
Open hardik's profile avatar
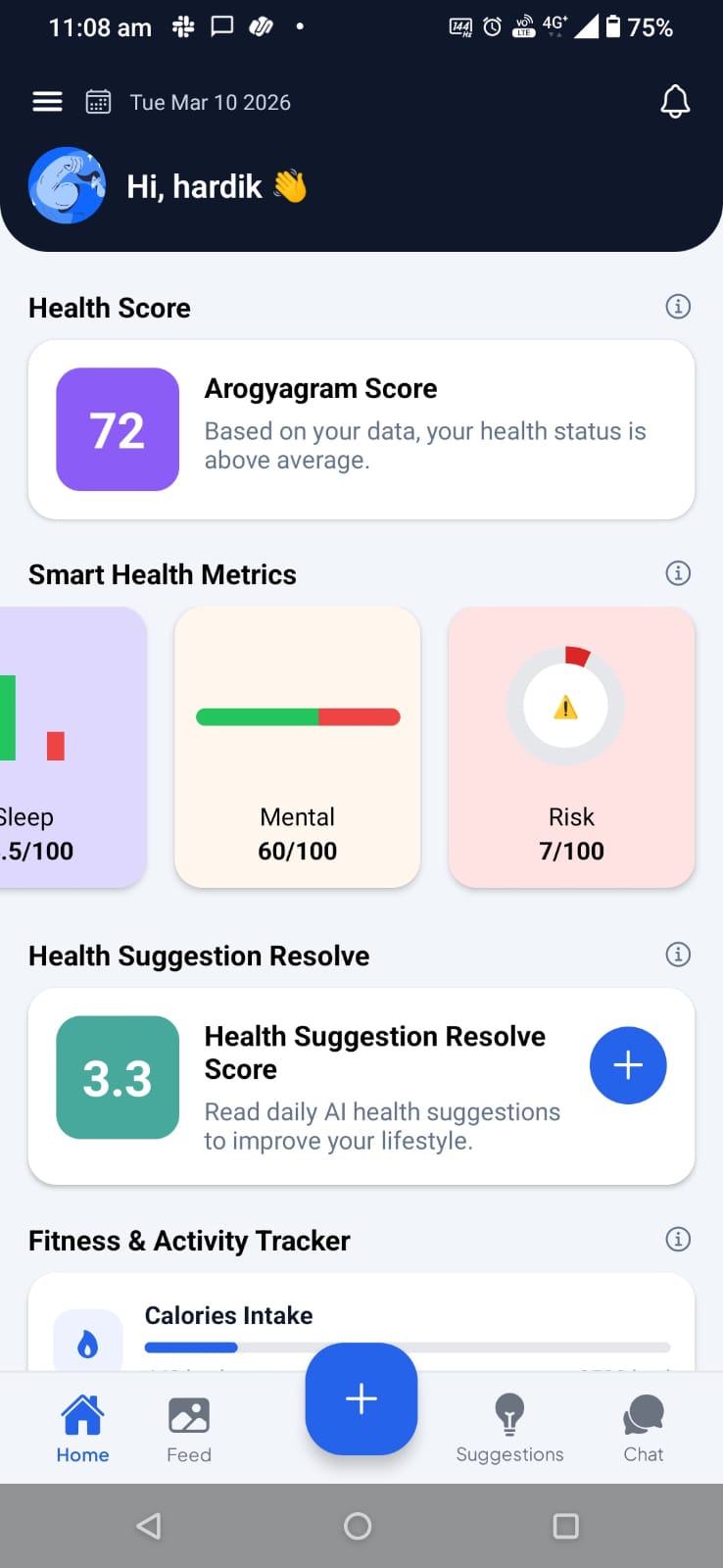tap(67, 185)
